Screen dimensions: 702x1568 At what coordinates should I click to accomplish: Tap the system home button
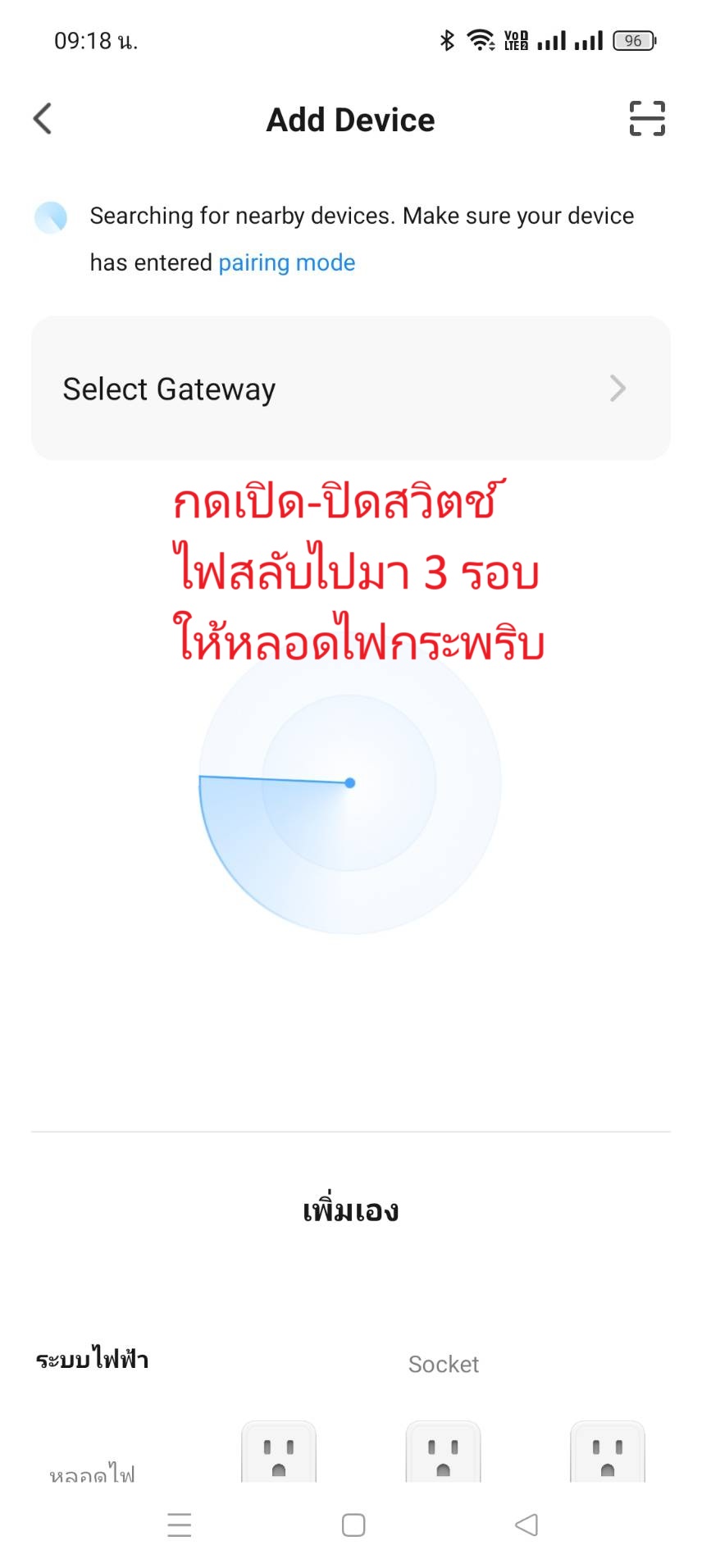tap(353, 1525)
